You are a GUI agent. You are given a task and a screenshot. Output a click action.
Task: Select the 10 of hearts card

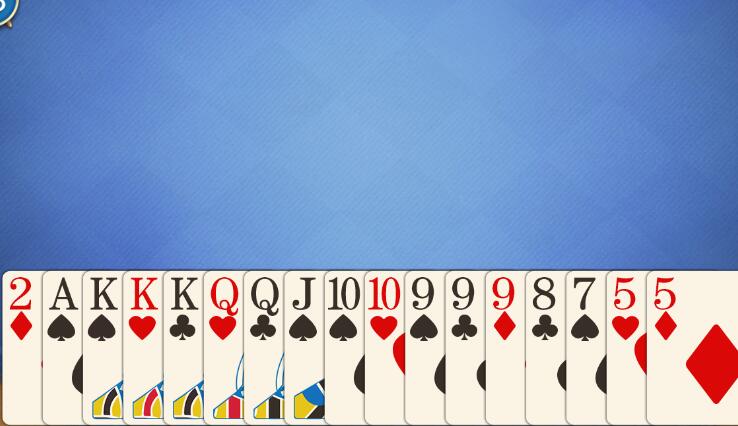383,340
